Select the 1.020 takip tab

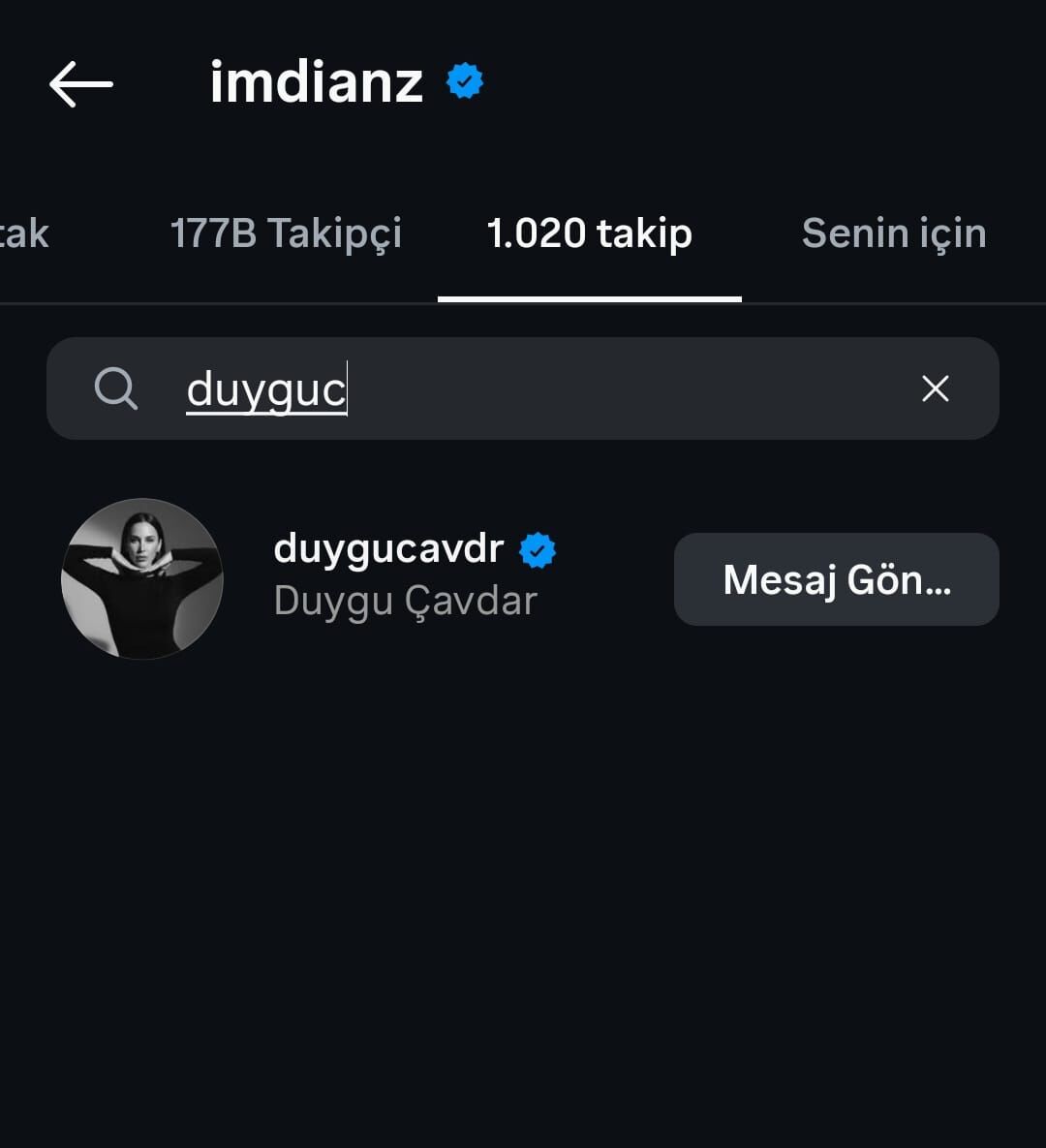click(x=590, y=233)
